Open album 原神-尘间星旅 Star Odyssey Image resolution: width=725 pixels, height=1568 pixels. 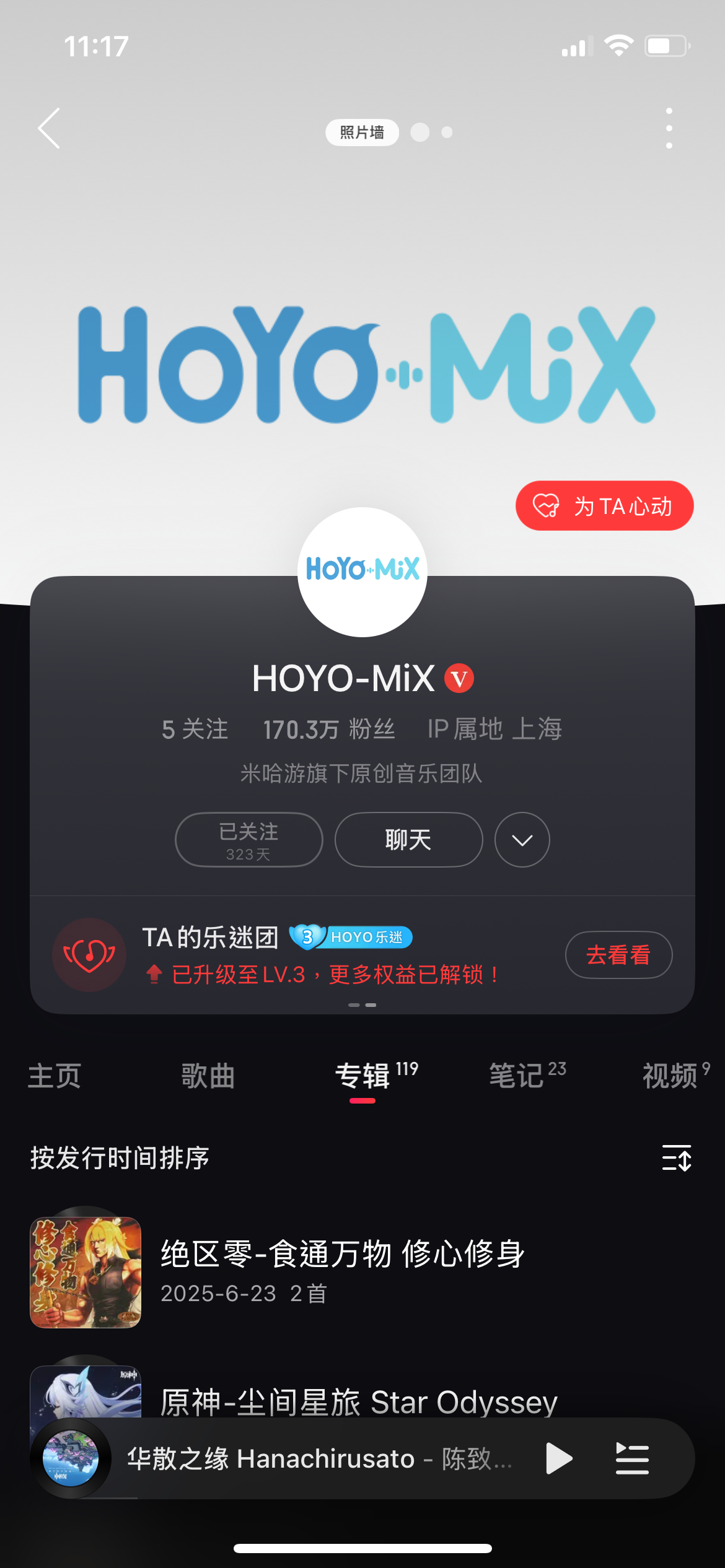click(x=358, y=1401)
